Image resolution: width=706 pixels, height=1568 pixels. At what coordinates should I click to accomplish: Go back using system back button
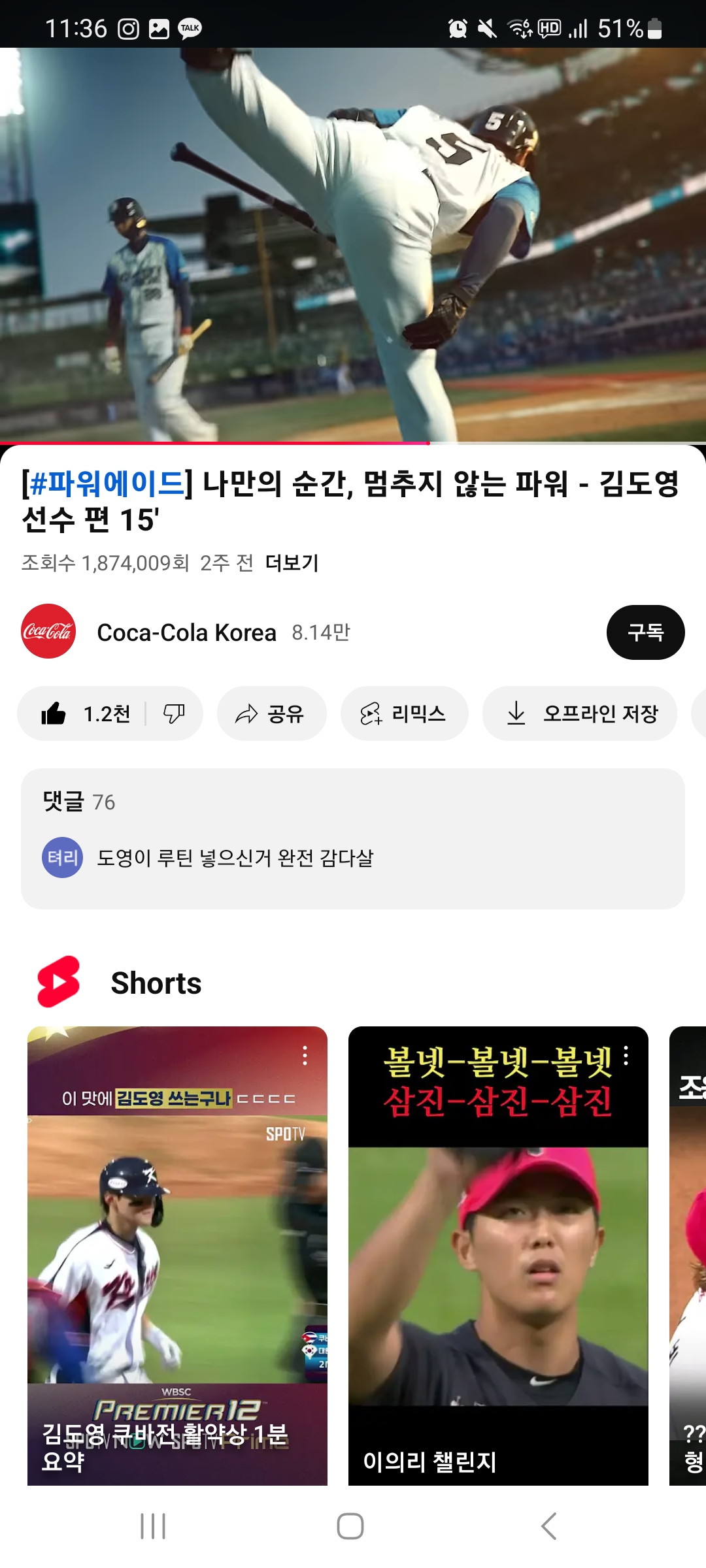click(x=549, y=1526)
